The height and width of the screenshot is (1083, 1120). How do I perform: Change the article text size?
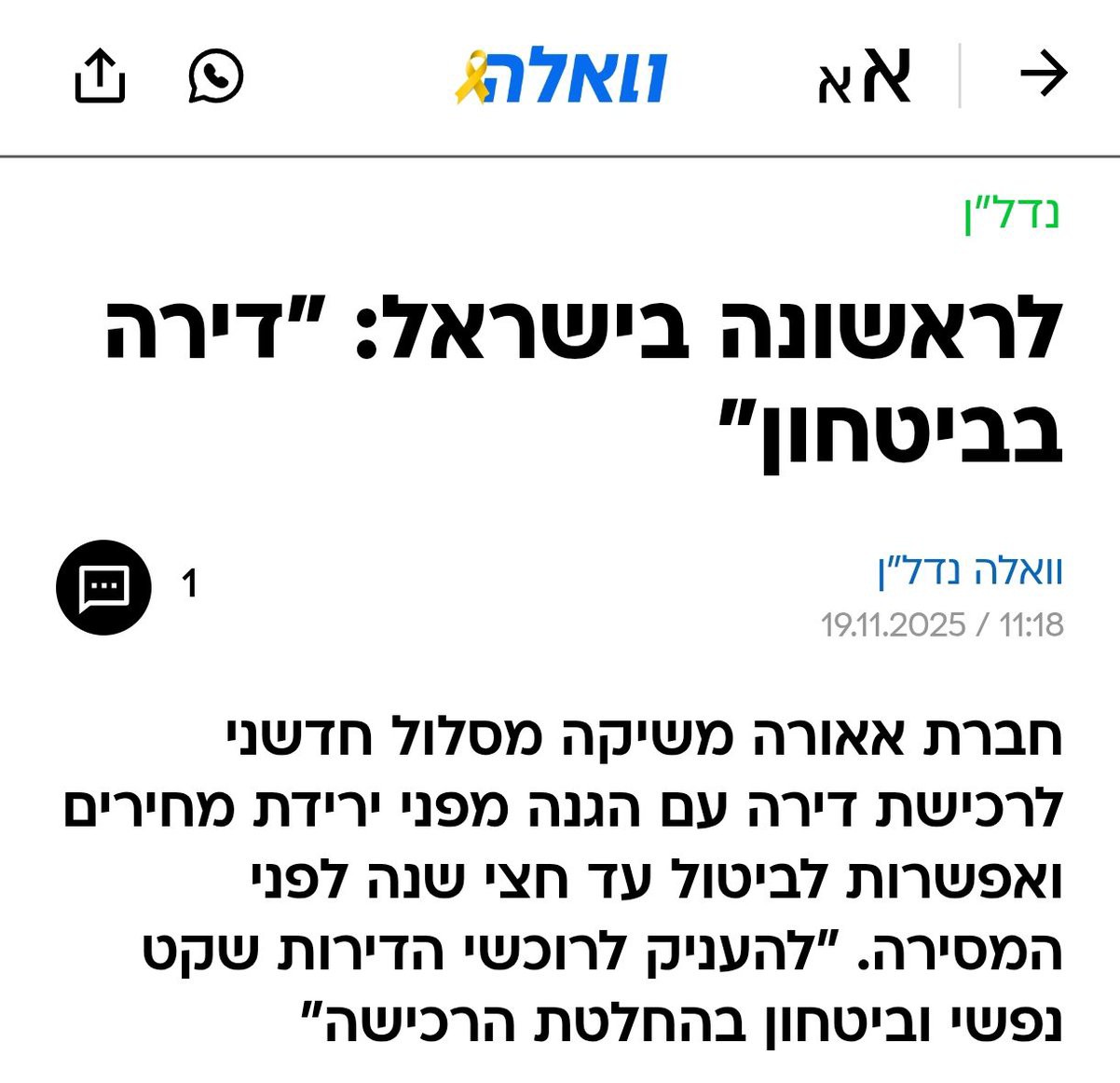point(864,76)
